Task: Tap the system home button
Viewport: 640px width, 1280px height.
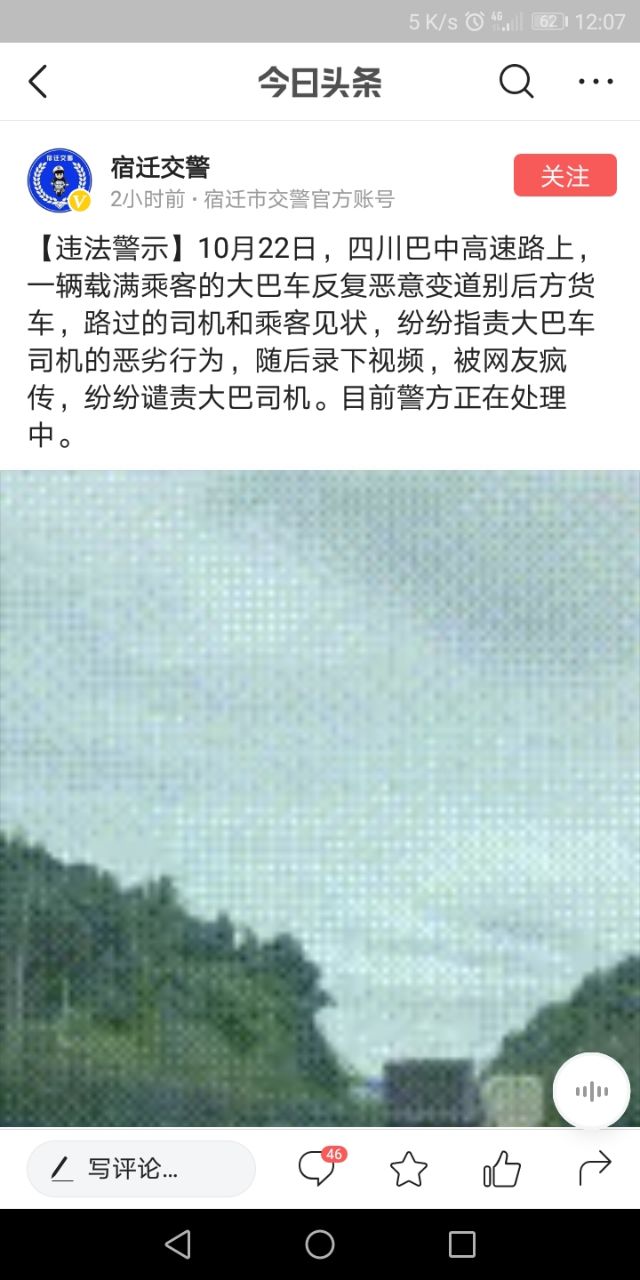Action: pyautogui.click(x=320, y=1244)
